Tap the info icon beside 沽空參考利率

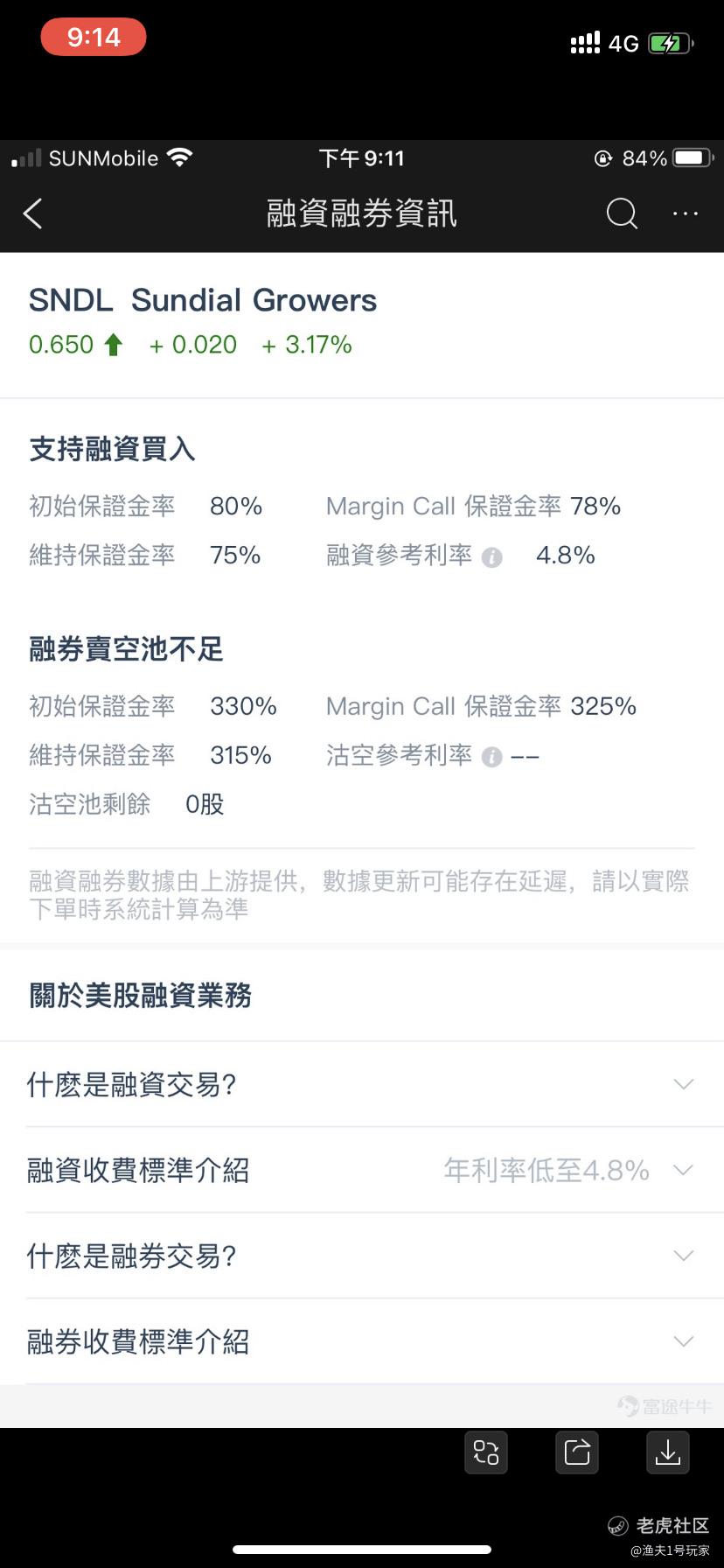point(492,757)
